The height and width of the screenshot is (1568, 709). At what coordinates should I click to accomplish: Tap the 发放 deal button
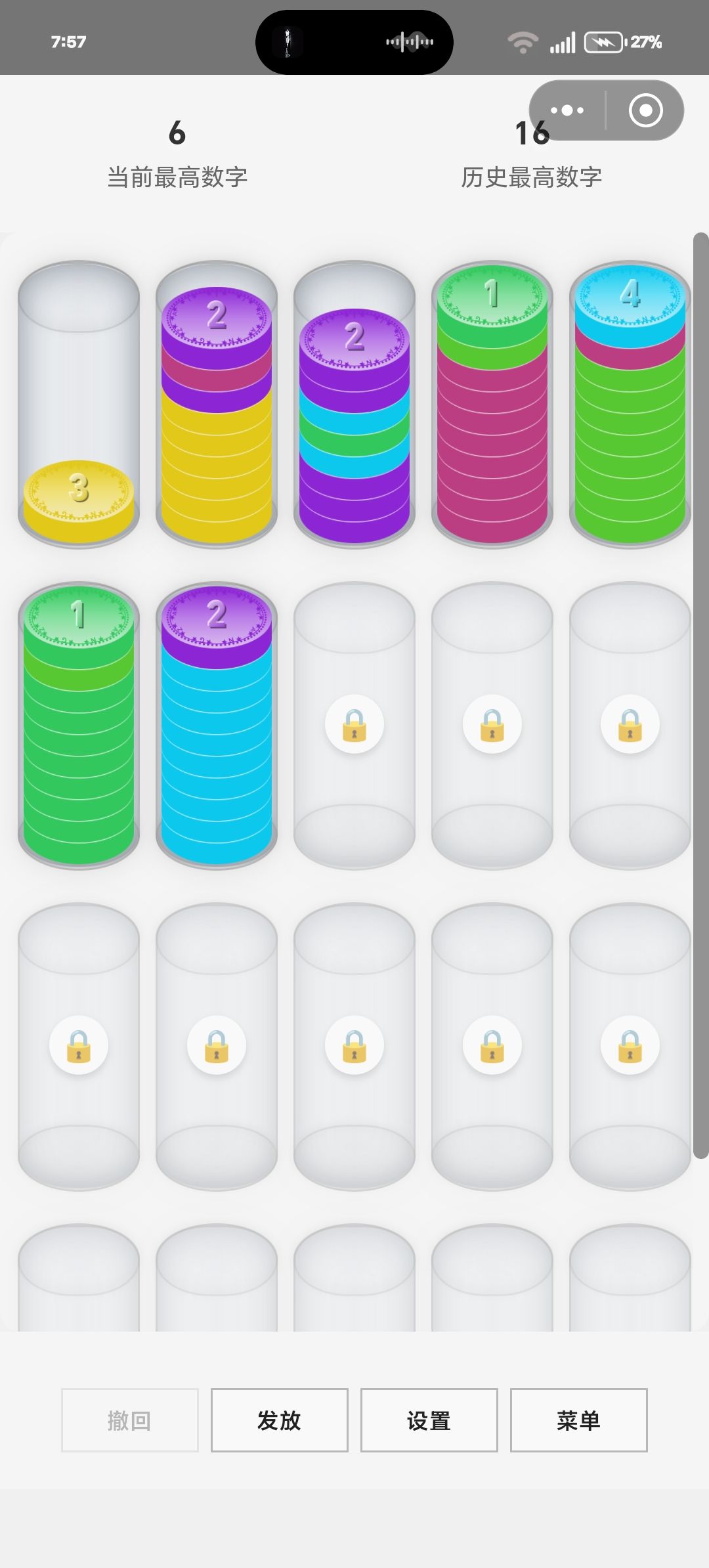(279, 1420)
